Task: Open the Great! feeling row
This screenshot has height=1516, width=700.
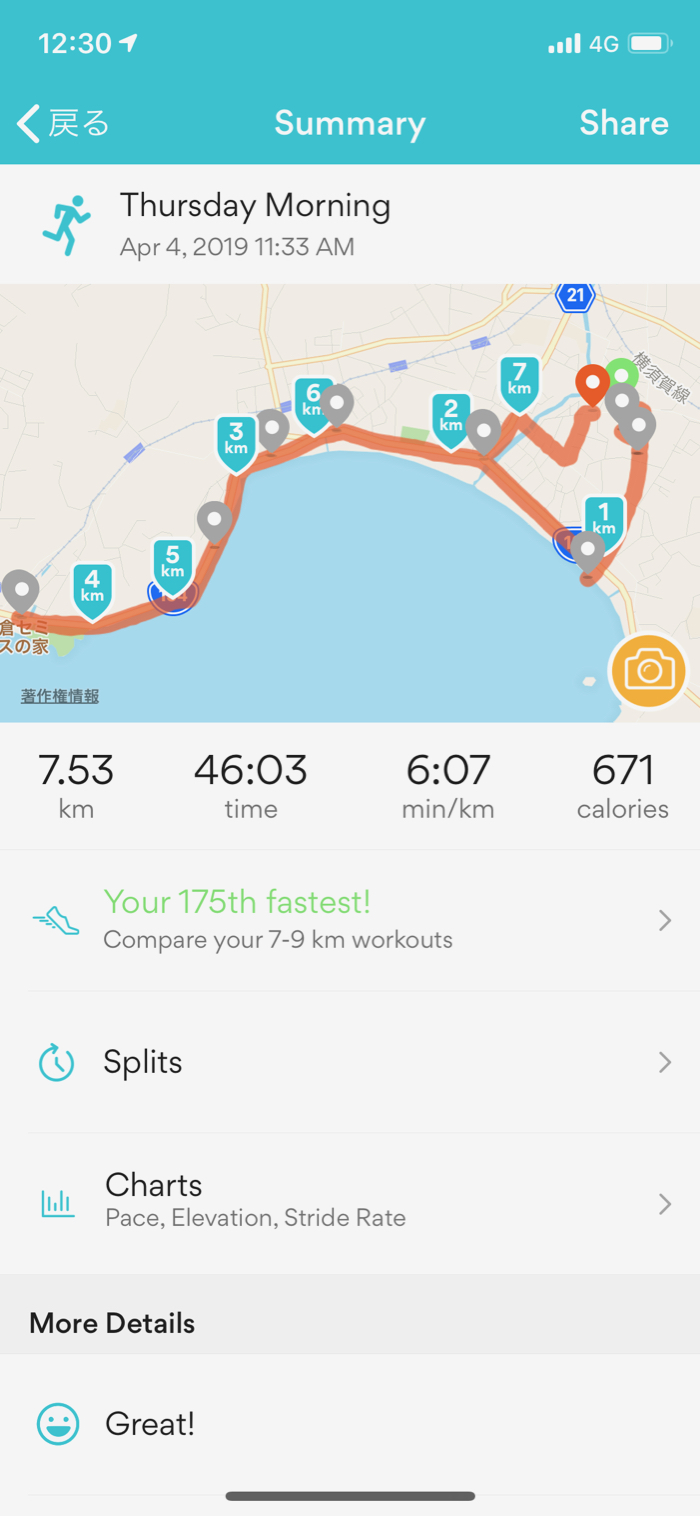Action: click(350, 1424)
